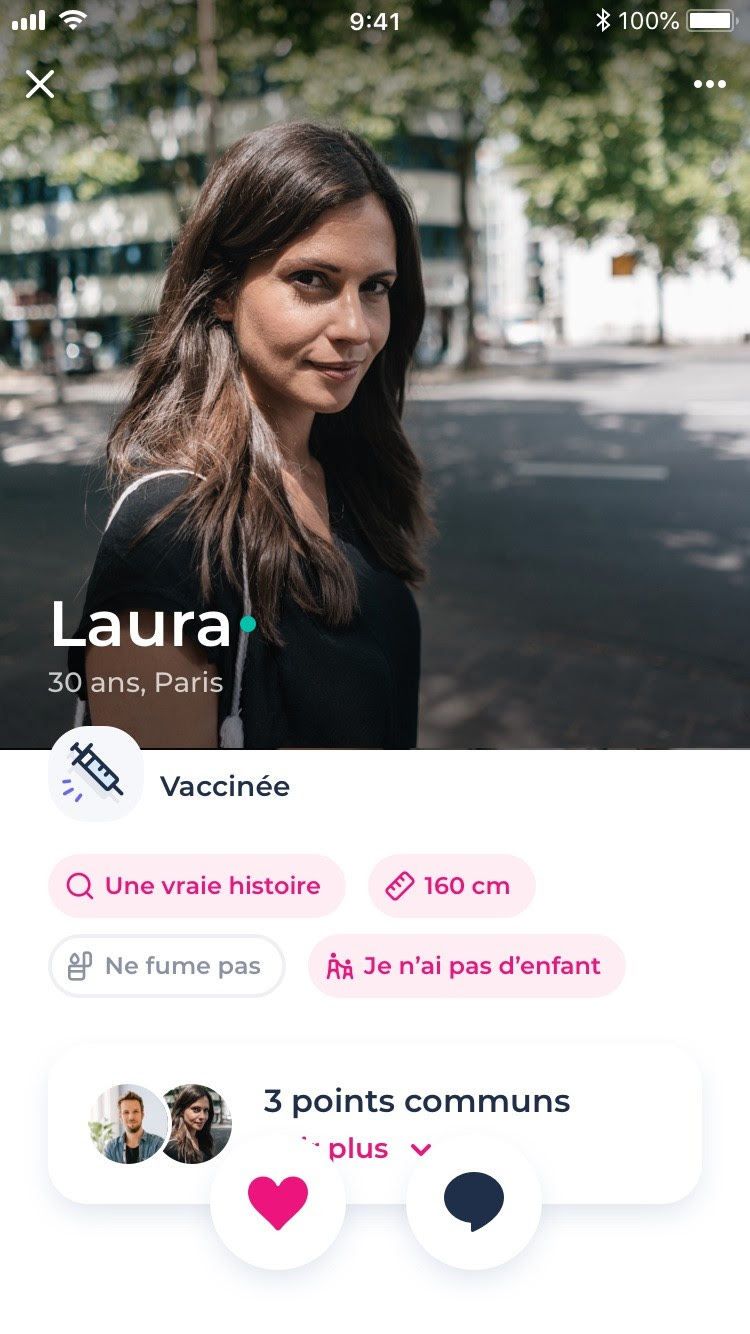Select the Une vraie histoire chip
This screenshot has height=1334, width=750.
tap(197, 886)
